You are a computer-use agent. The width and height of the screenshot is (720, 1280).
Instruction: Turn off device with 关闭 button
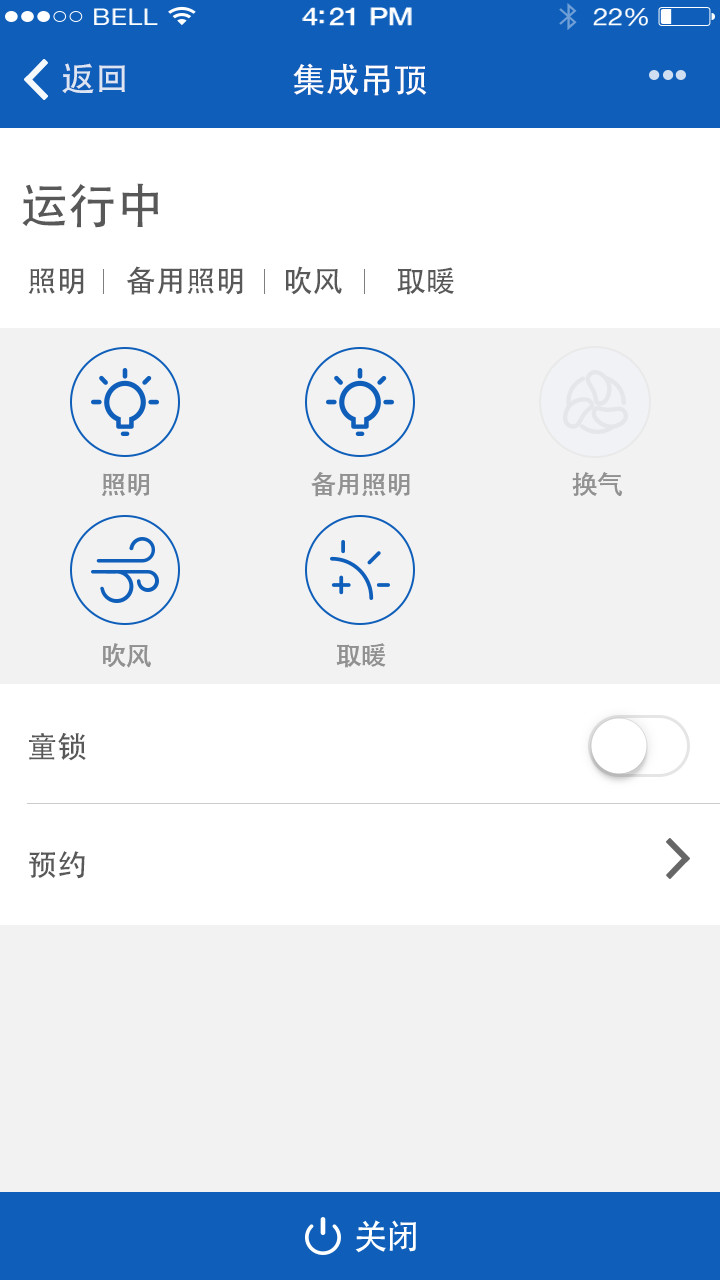coord(360,1236)
